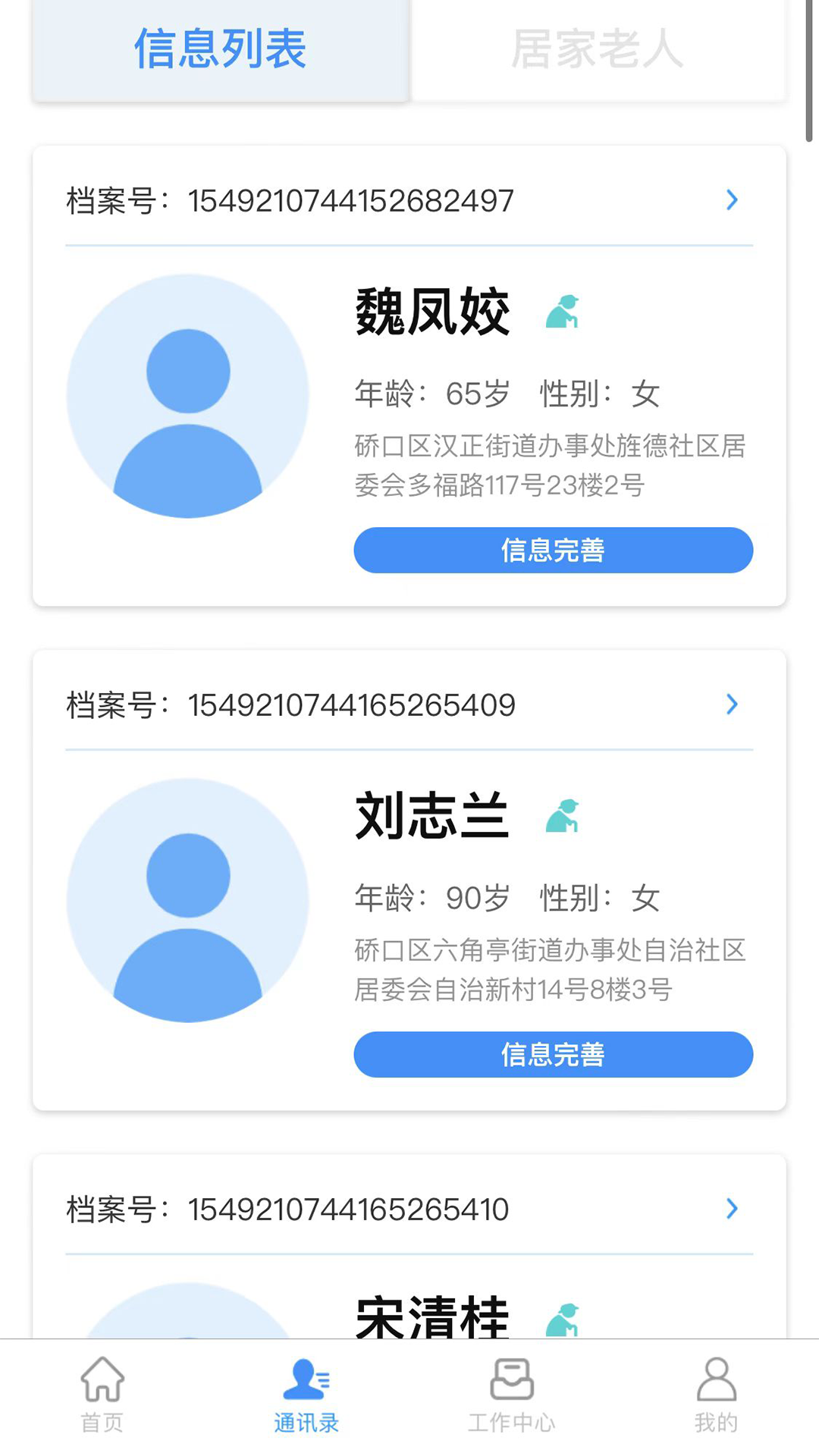Click 魏凤姣's address text
This screenshot has width=819, height=1456.
(x=551, y=466)
